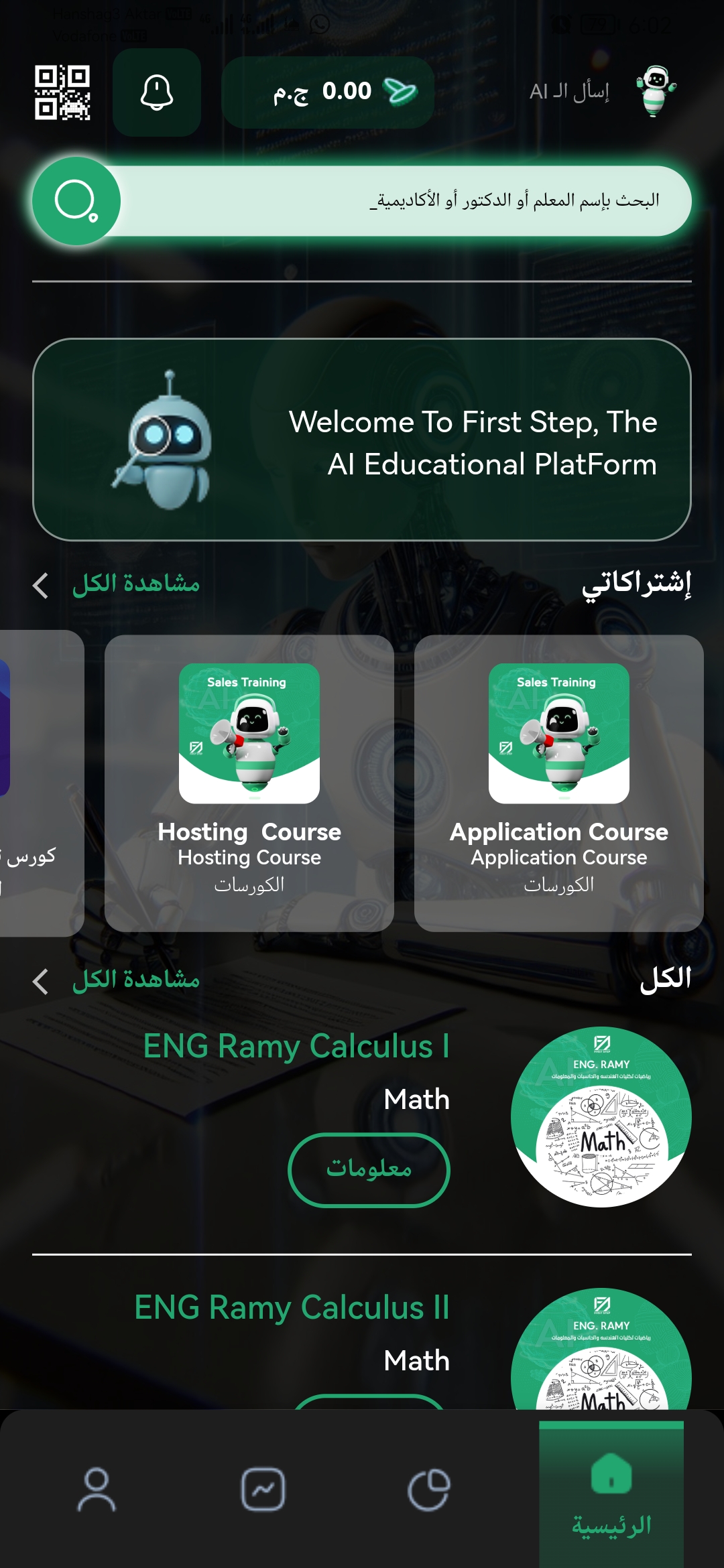Tap the search field for teacher or academy
The width and height of the screenshot is (724, 1568).
coord(402,201)
